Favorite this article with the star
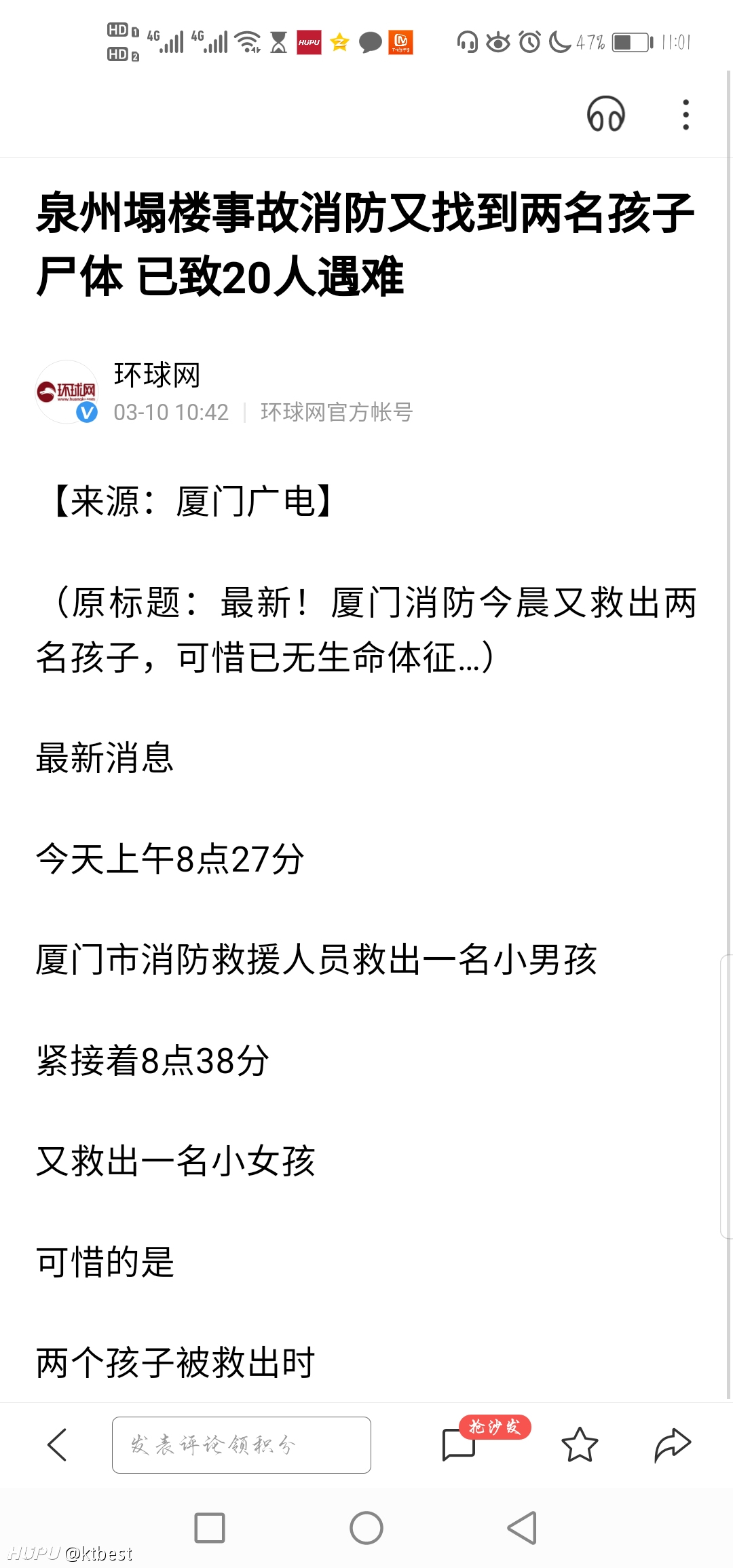 [x=580, y=1444]
